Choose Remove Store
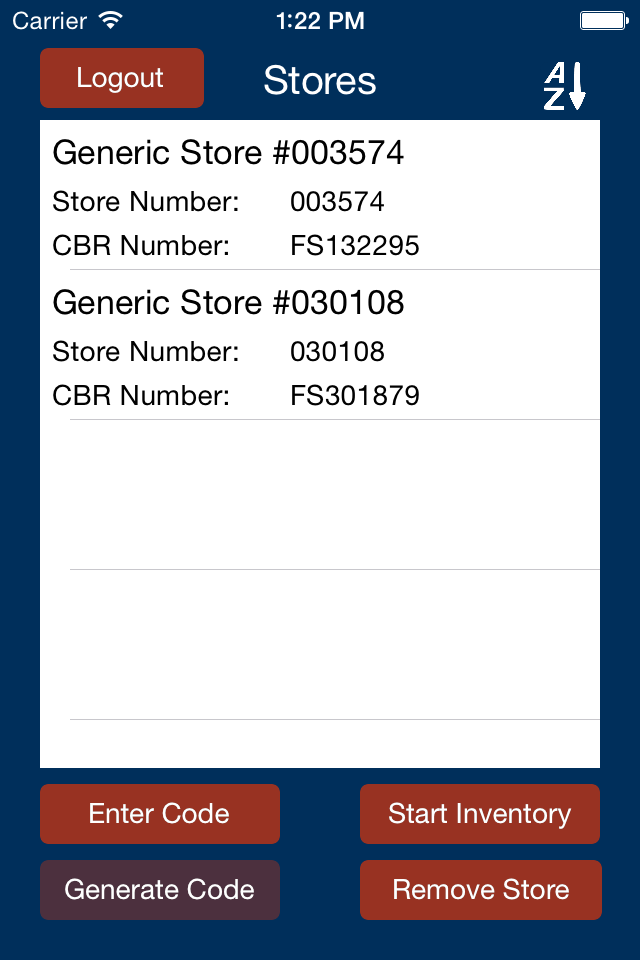Screen dimensions: 640x960 click(x=480, y=890)
